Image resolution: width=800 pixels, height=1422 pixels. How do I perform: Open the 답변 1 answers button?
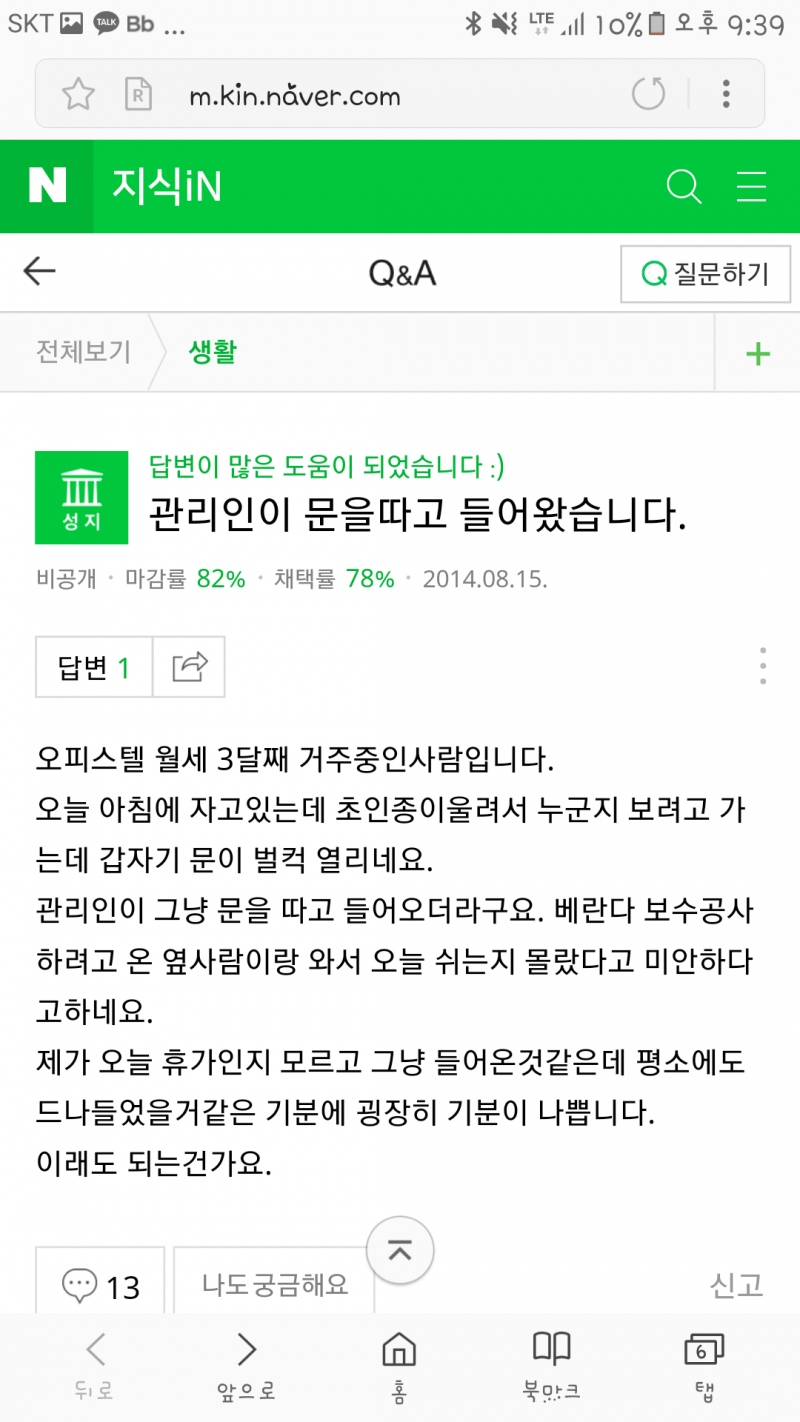[94, 667]
